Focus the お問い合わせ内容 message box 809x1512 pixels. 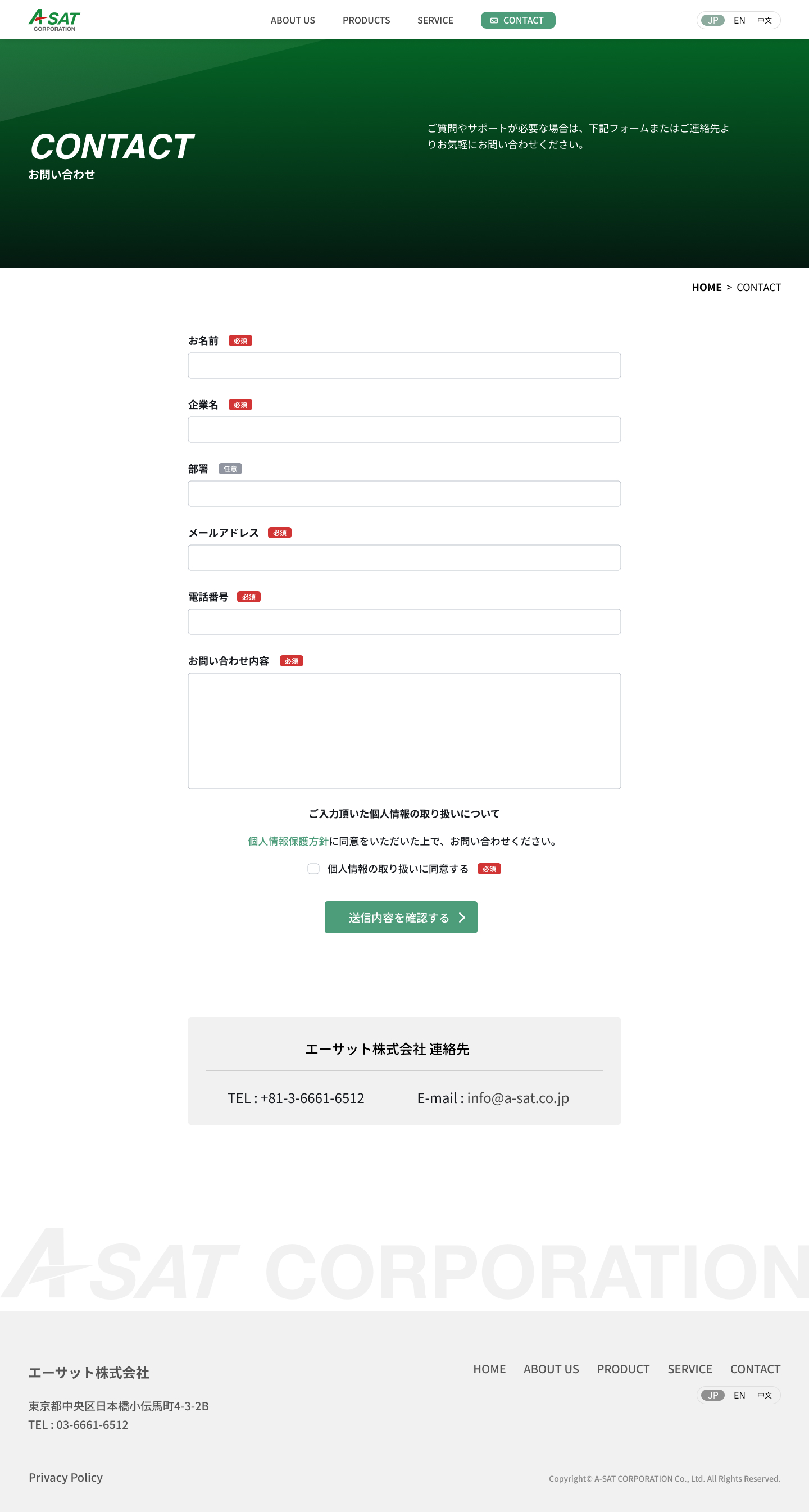click(404, 731)
